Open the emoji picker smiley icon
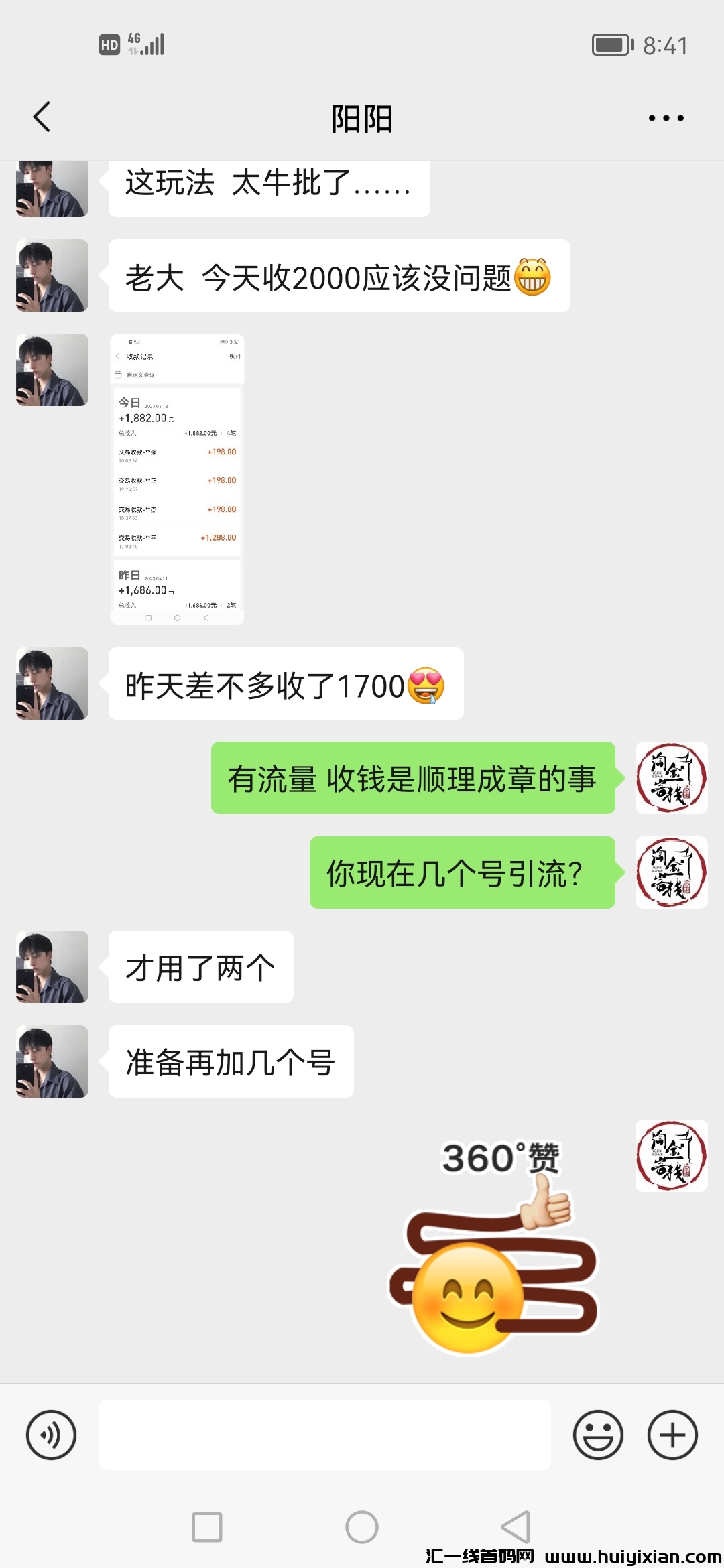The width and height of the screenshot is (724, 1568). tap(599, 1435)
